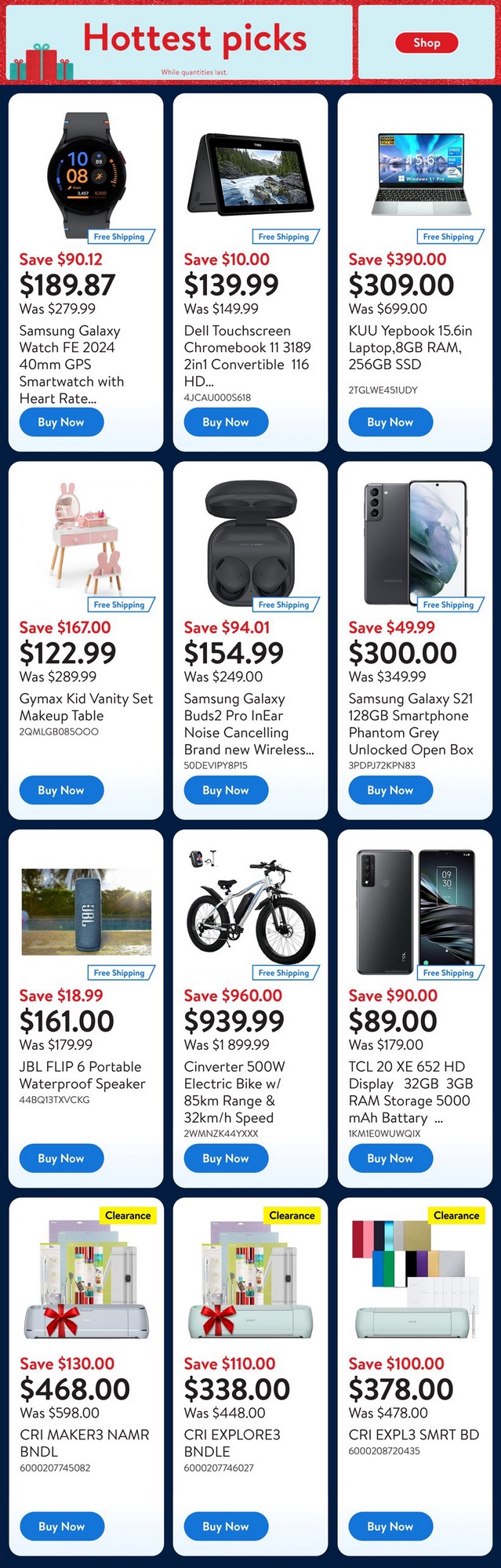Image resolution: width=501 pixels, height=1568 pixels.
Task: Open the Cinverter Electric Bike product image
Action: [x=249, y=909]
